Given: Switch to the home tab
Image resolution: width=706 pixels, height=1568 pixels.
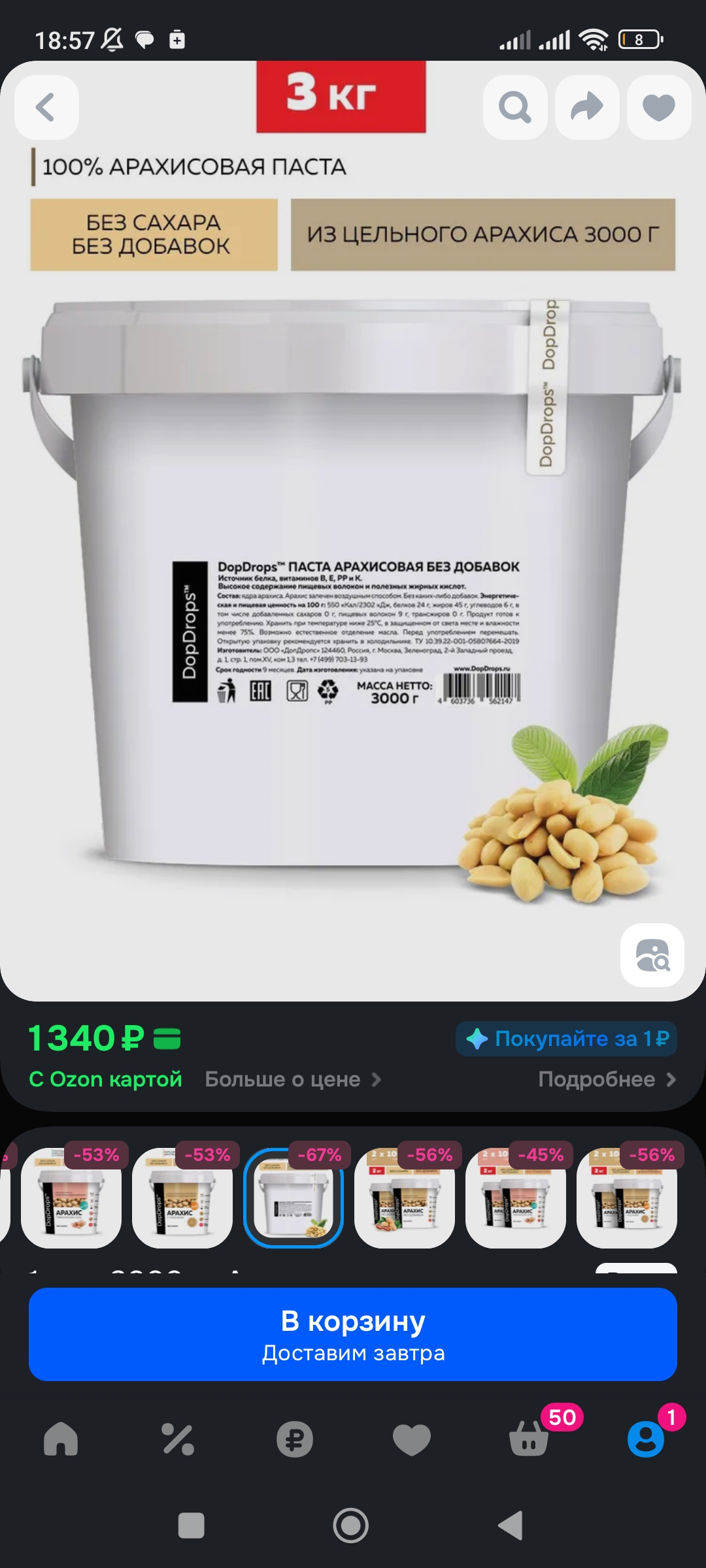Looking at the screenshot, I should pos(61,1439).
